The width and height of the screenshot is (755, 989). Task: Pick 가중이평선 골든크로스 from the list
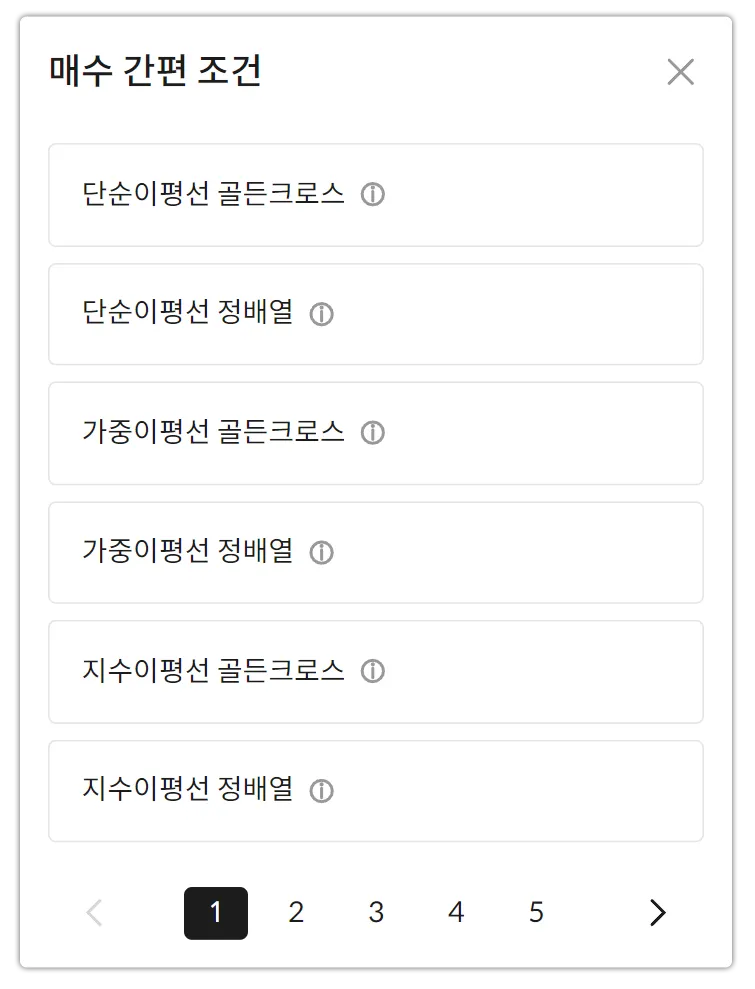(x=214, y=433)
